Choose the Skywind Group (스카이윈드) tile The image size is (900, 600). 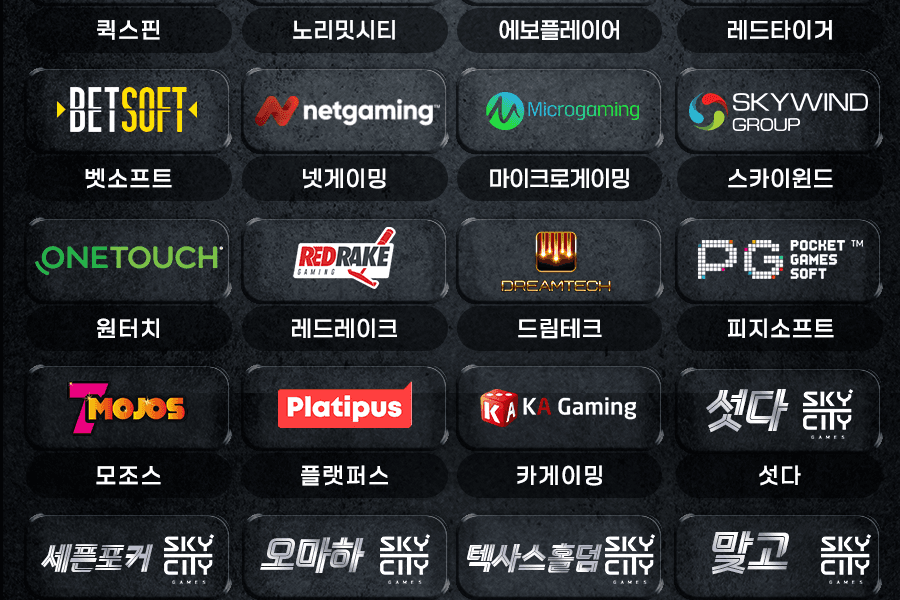[x=778, y=110]
